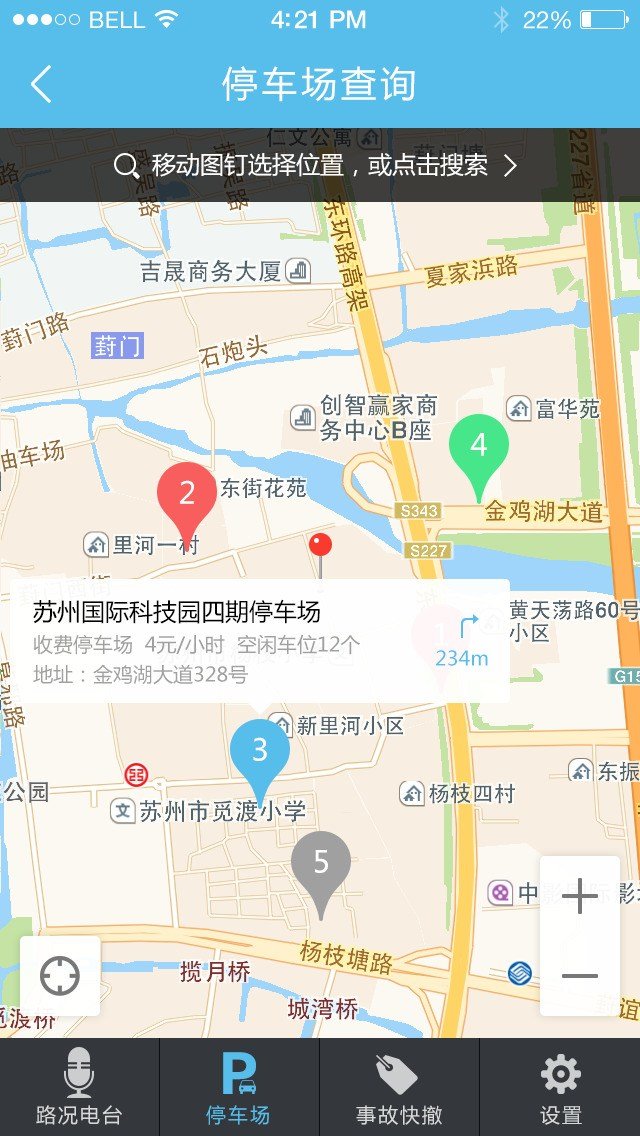Go back from 停车场查询 screen
This screenshot has height=1136, width=640.
point(41,85)
